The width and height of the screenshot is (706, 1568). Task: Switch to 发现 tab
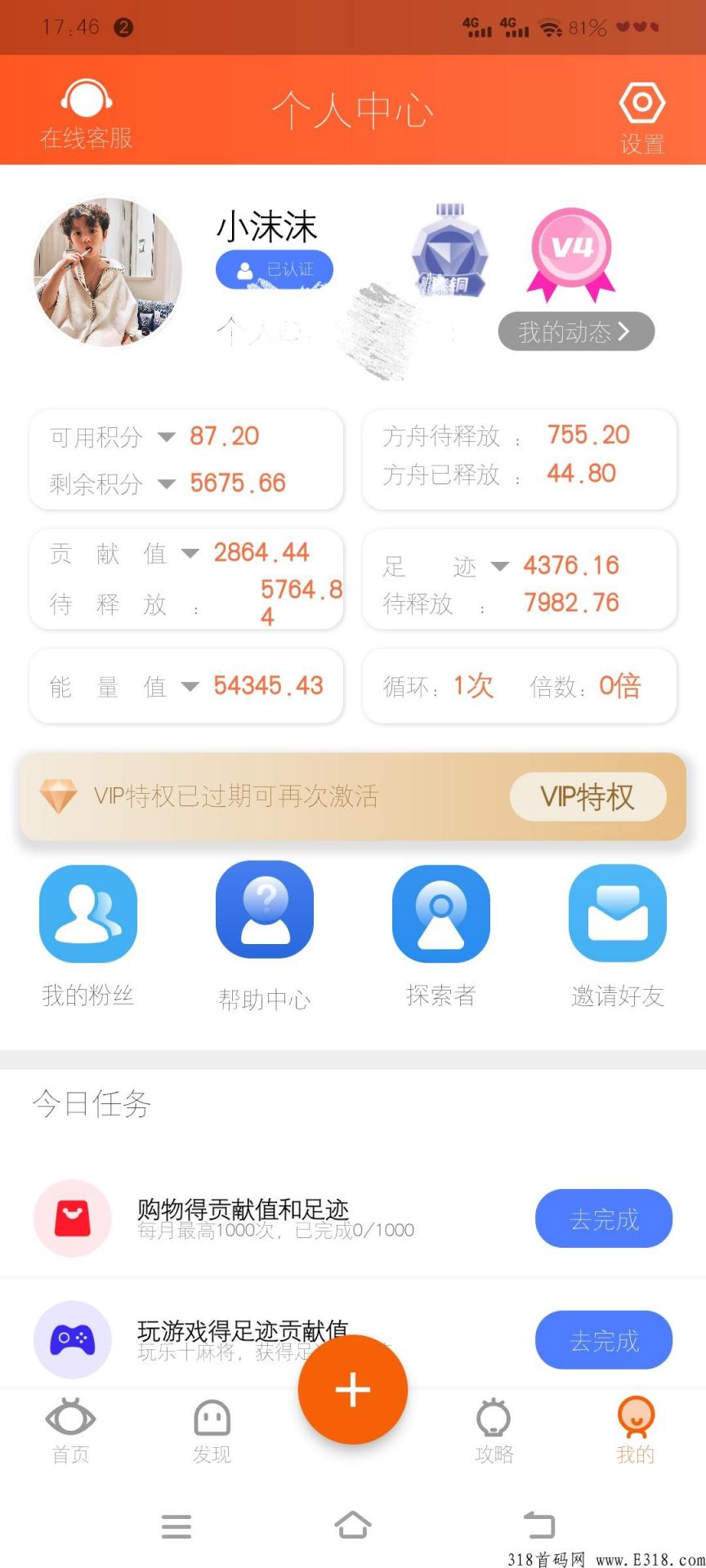click(212, 1430)
